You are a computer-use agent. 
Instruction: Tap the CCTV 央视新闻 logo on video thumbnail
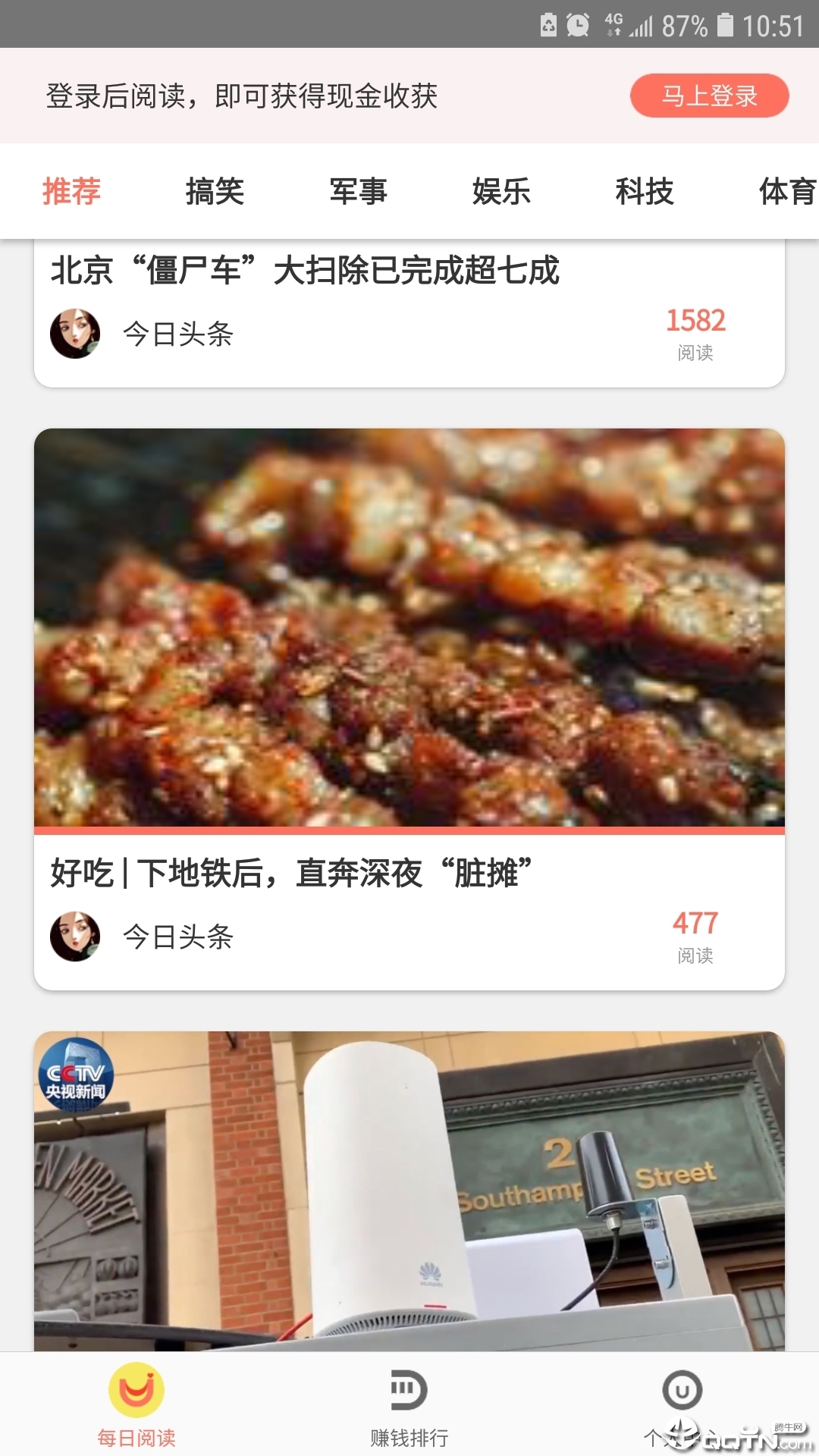click(77, 1071)
